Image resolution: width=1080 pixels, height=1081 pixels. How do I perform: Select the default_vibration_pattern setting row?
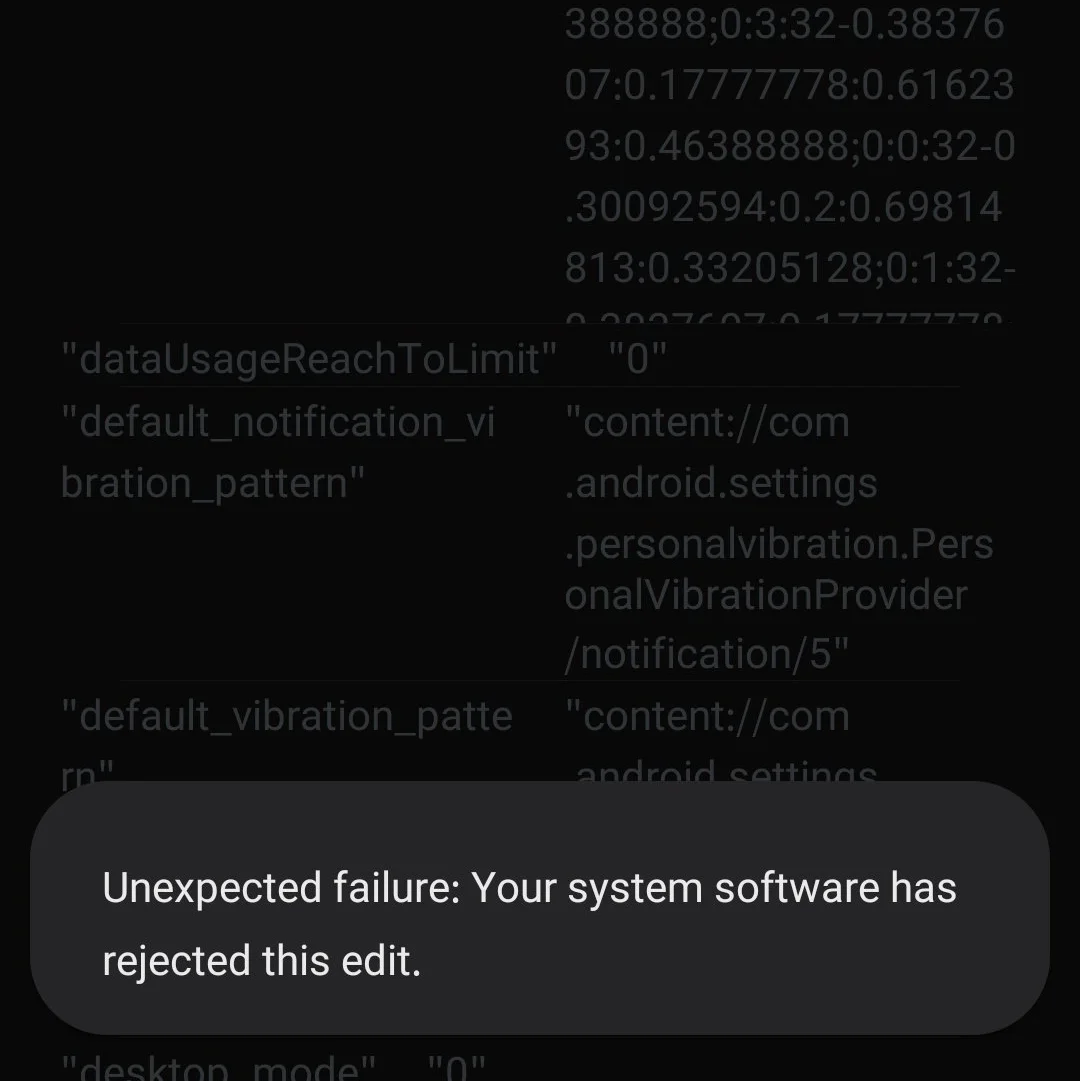(286, 717)
